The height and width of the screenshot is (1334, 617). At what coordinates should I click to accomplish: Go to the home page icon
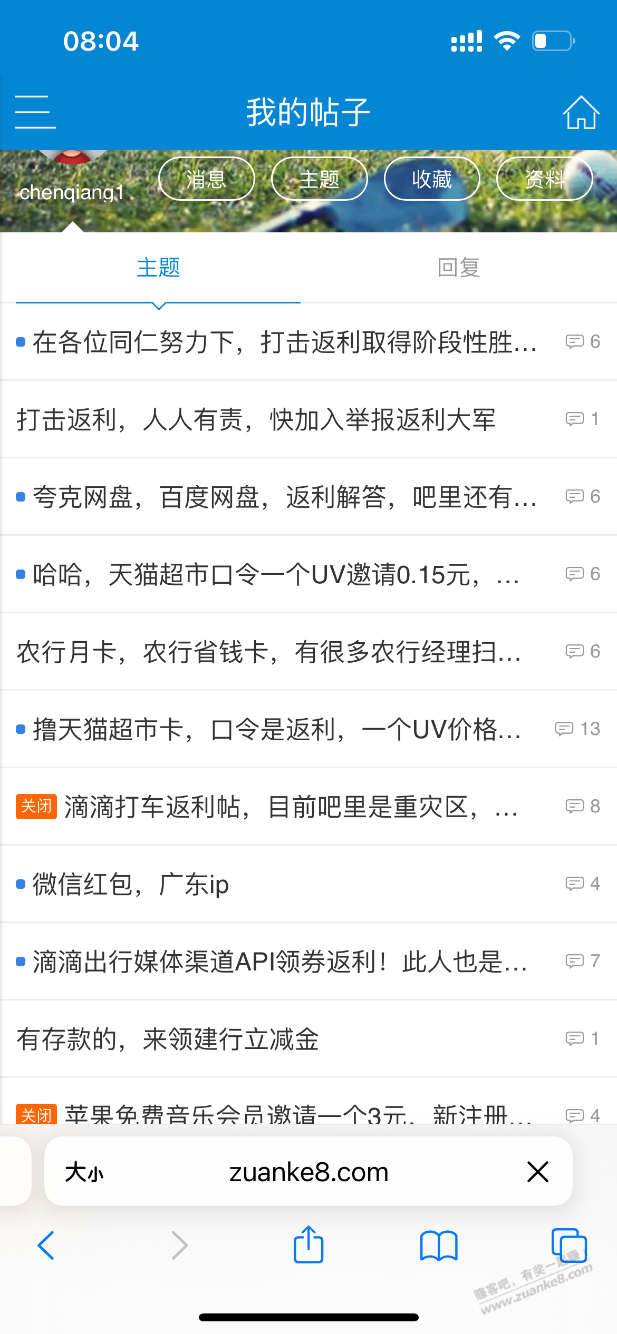(x=580, y=113)
